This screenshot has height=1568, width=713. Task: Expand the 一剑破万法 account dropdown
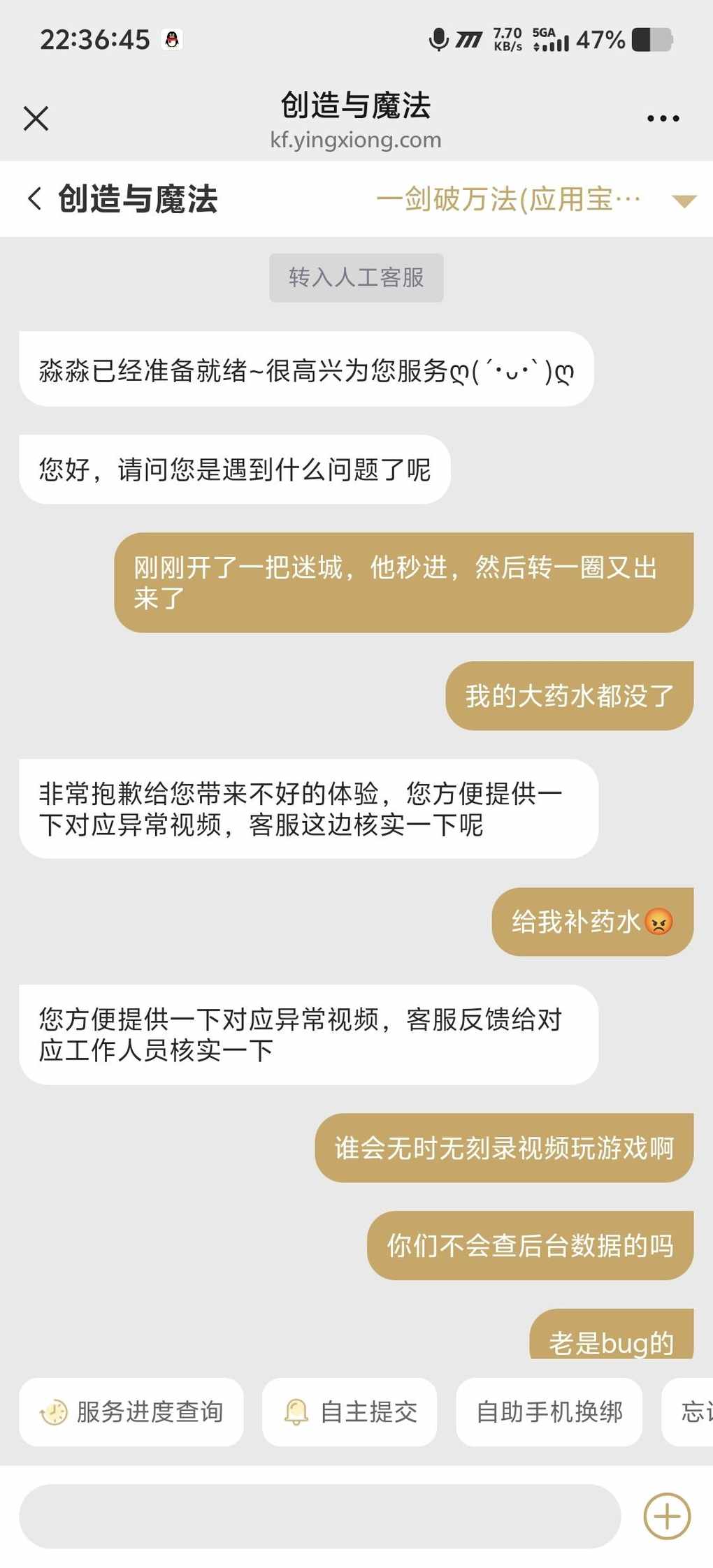[x=683, y=201]
